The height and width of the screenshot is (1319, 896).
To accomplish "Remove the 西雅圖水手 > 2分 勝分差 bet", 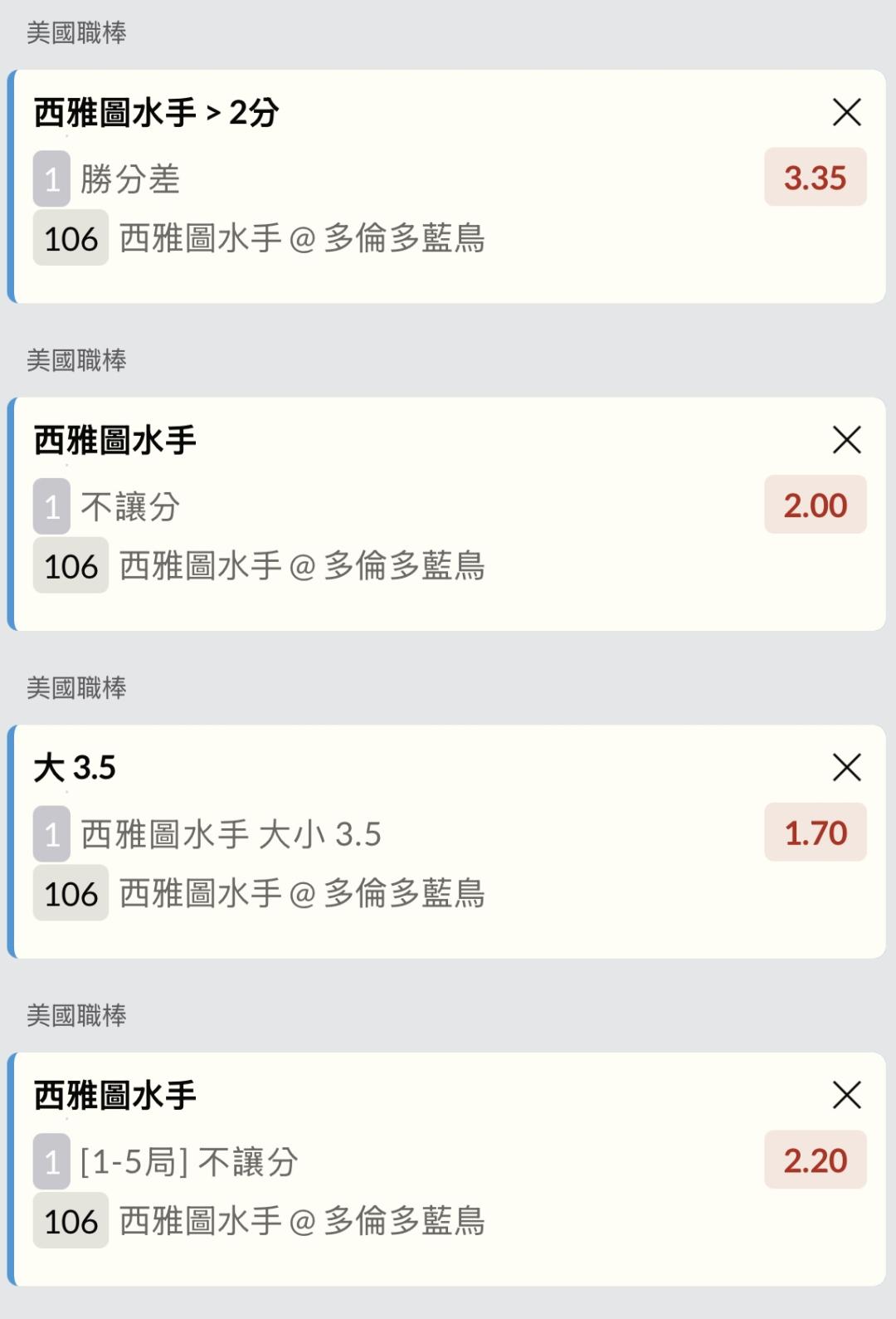I will (846, 112).
